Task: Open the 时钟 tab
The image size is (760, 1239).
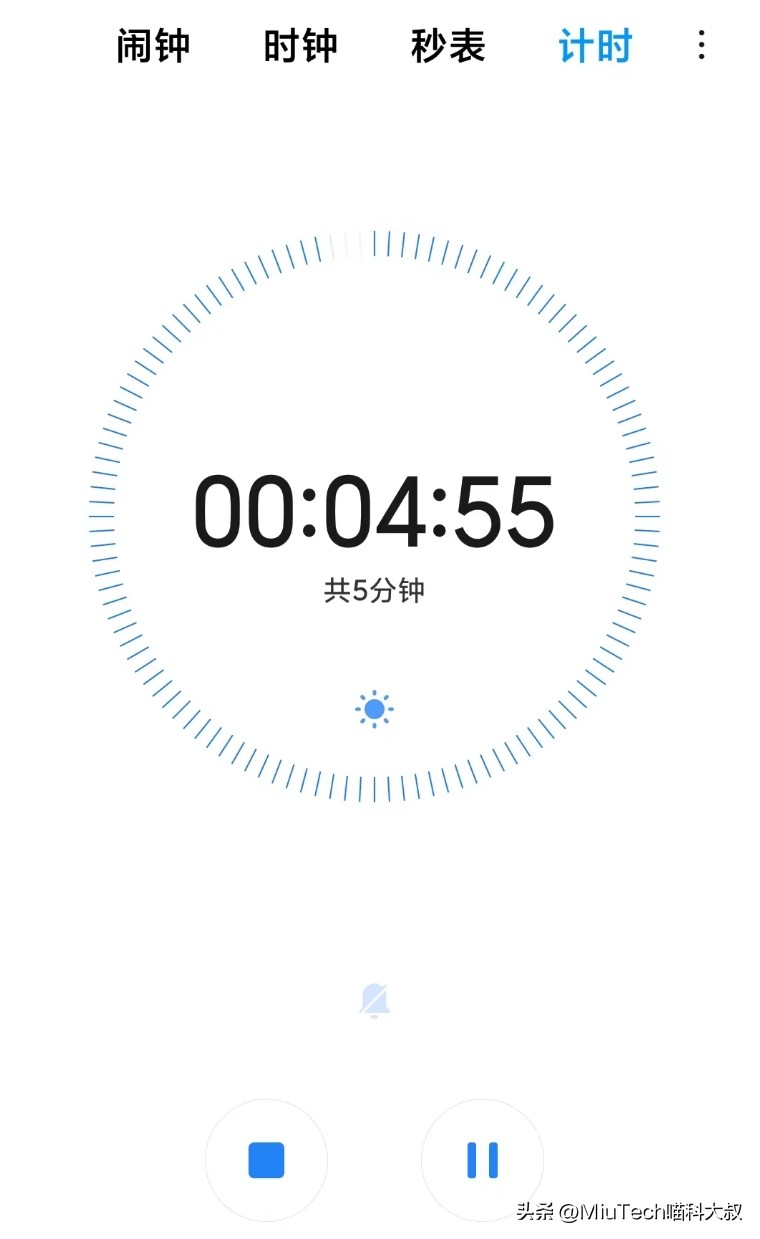Action: tap(300, 46)
